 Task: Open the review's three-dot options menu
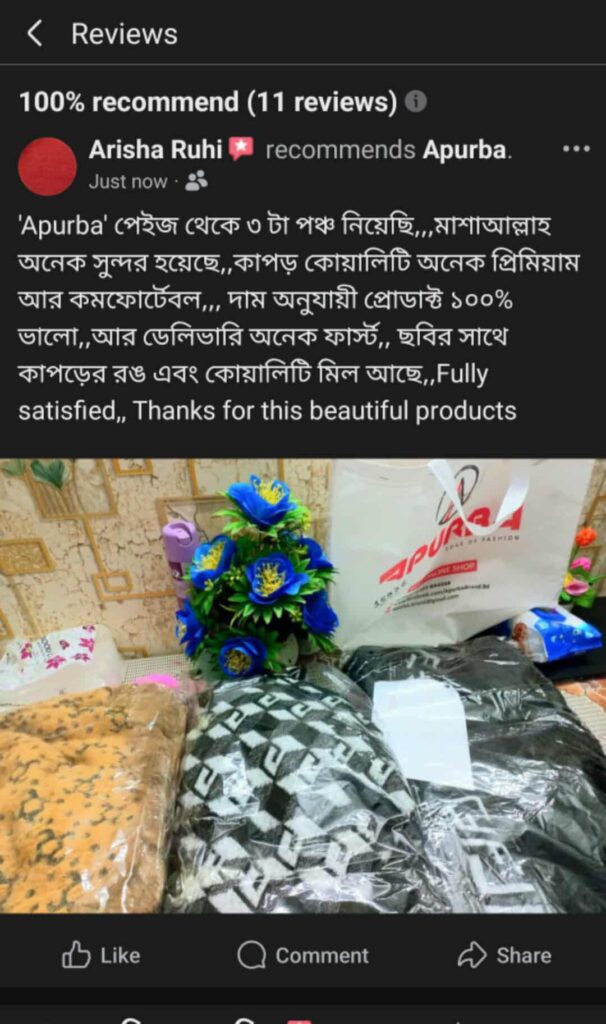pyautogui.click(x=576, y=149)
